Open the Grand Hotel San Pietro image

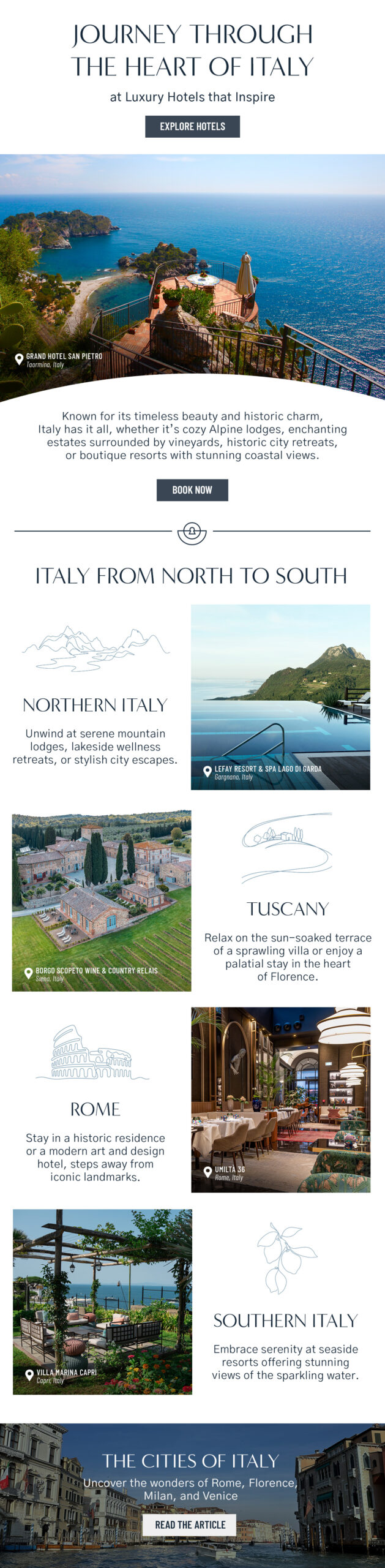(192, 276)
